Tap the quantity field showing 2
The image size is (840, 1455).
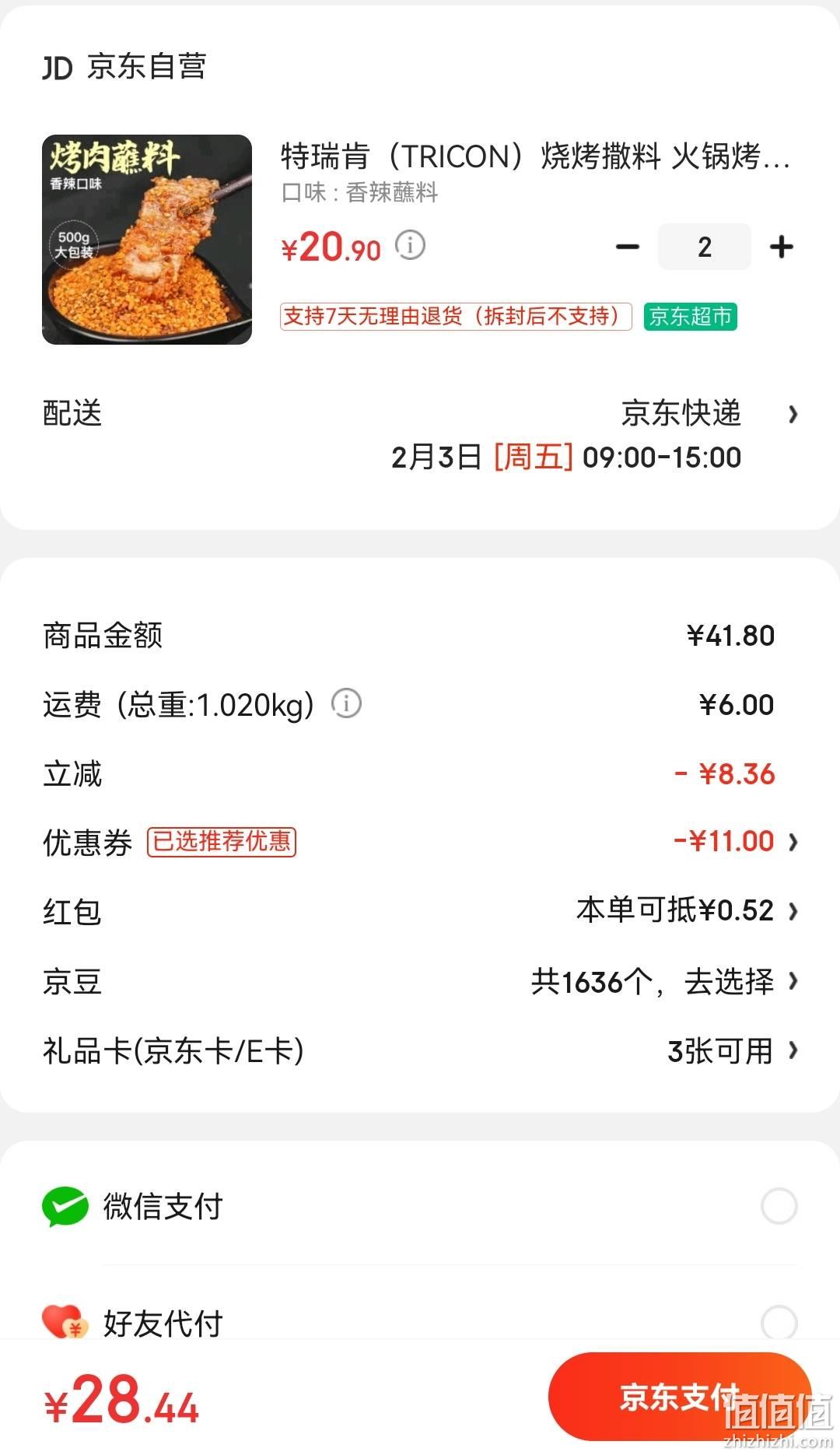tap(705, 247)
